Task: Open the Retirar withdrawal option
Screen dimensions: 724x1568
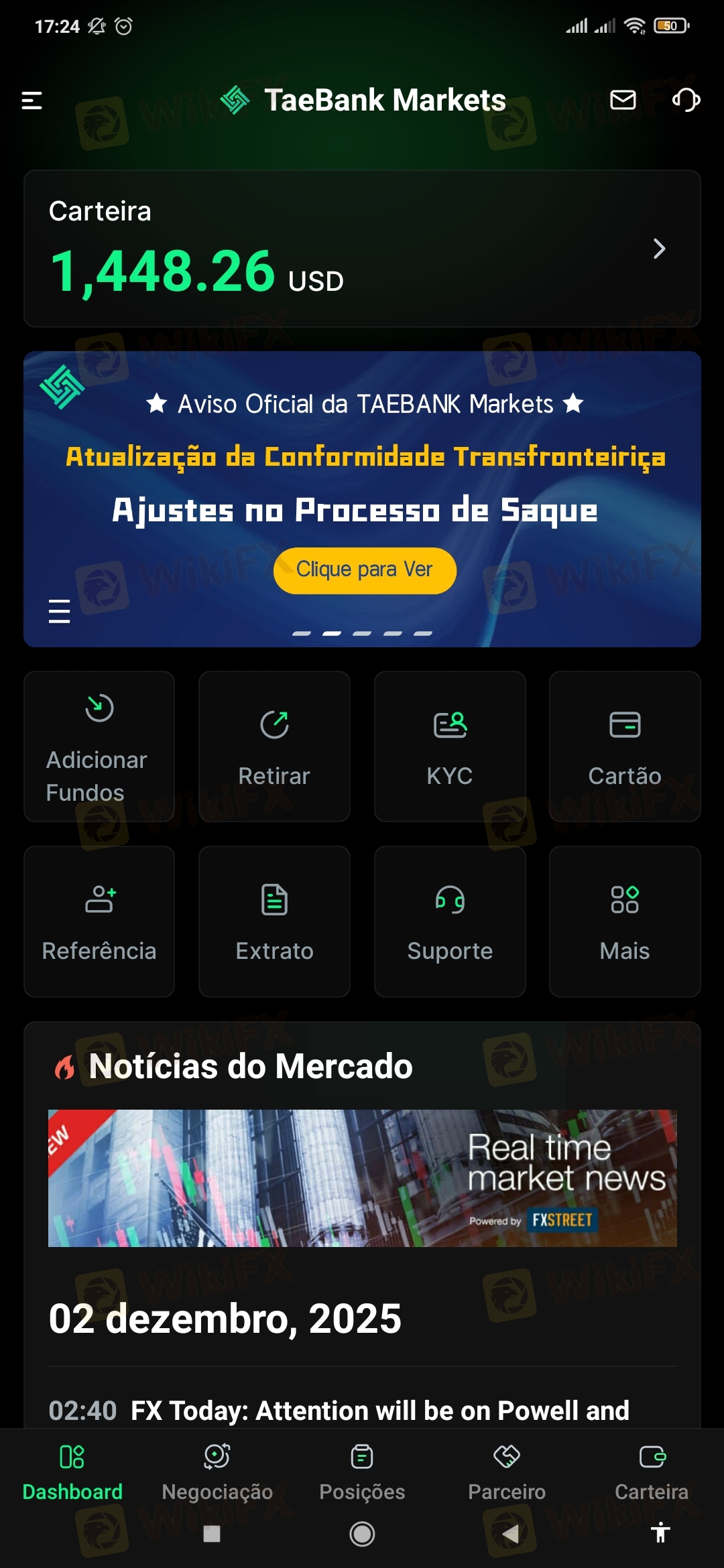Action: [274, 746]
